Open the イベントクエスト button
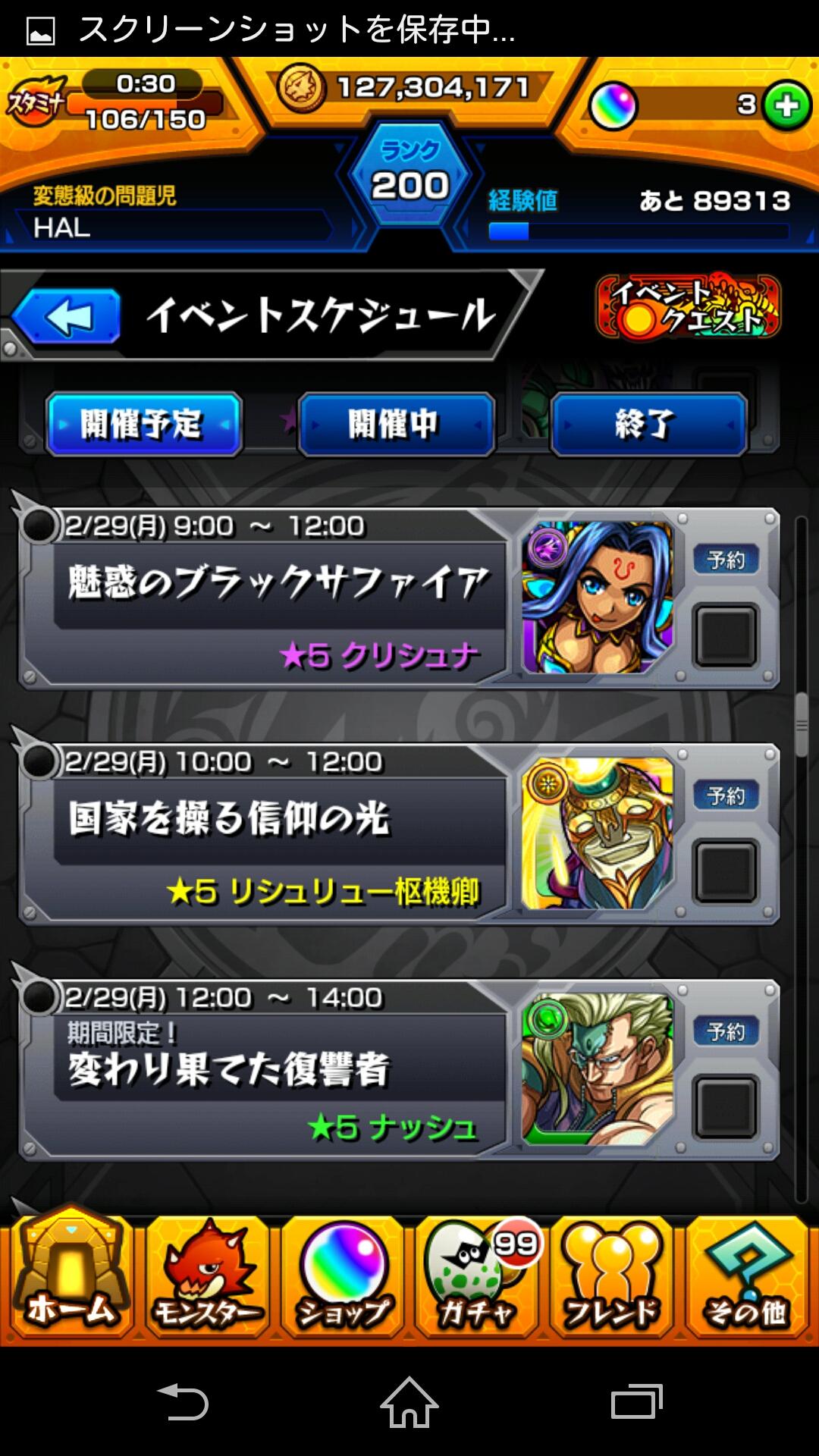This screenshot has width=819, height=1456. pyautogui.click(x=688, y=307)
